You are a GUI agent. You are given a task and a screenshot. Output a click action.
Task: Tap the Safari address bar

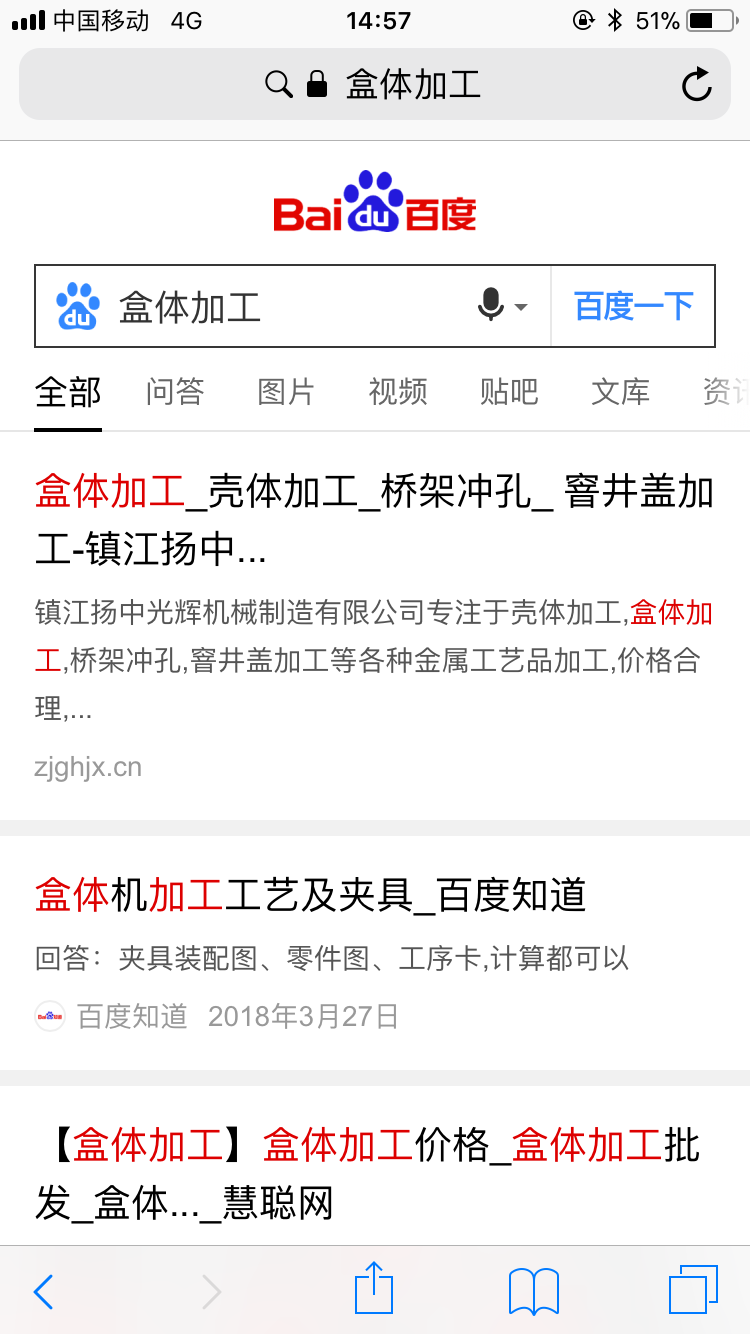pyautogui.click(x=375, y=84)
